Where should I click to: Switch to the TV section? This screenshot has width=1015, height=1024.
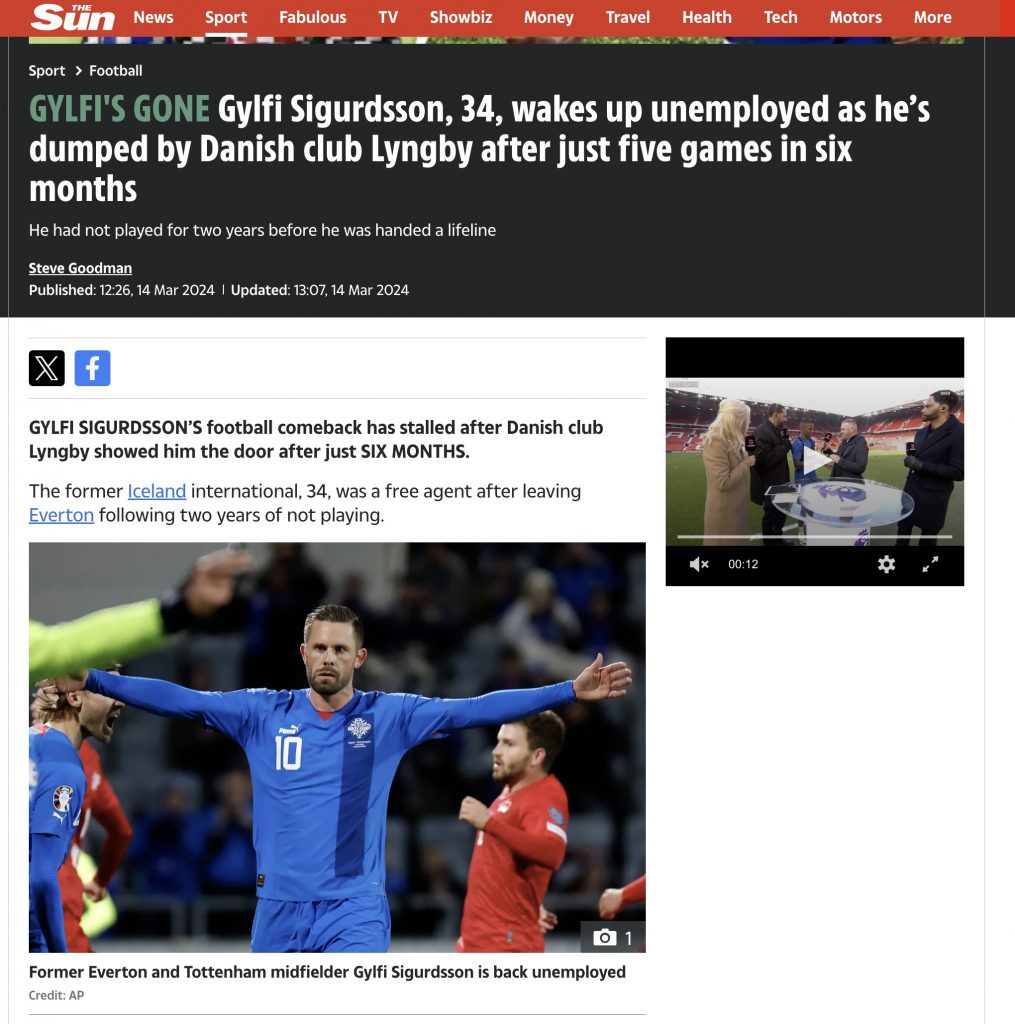click(x=388, y=17)
